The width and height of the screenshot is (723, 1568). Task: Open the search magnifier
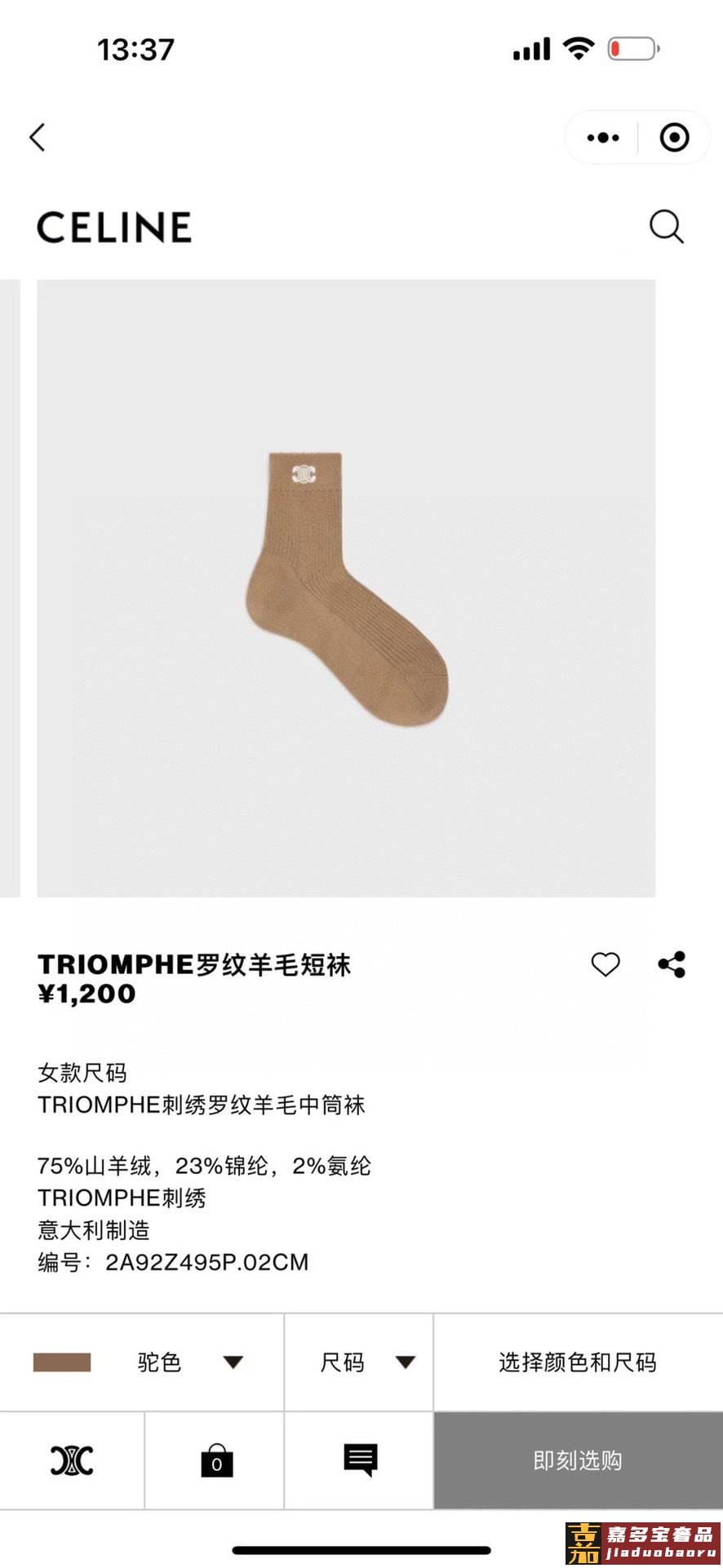pyautogui.click(x=666, y=227)
